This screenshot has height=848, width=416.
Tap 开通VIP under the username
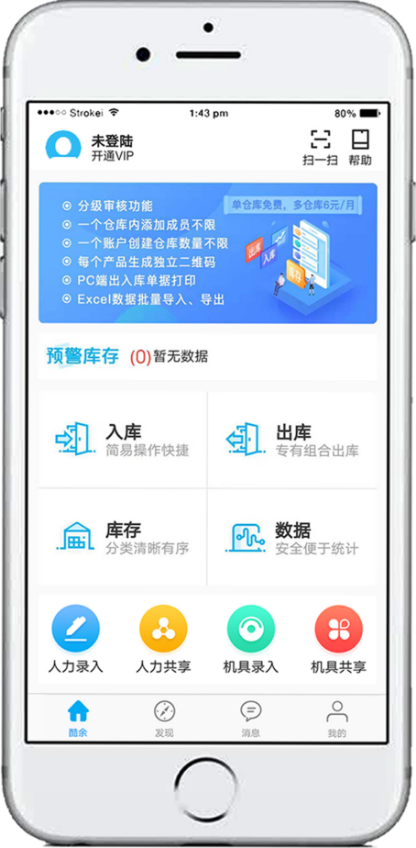point(112,156)
